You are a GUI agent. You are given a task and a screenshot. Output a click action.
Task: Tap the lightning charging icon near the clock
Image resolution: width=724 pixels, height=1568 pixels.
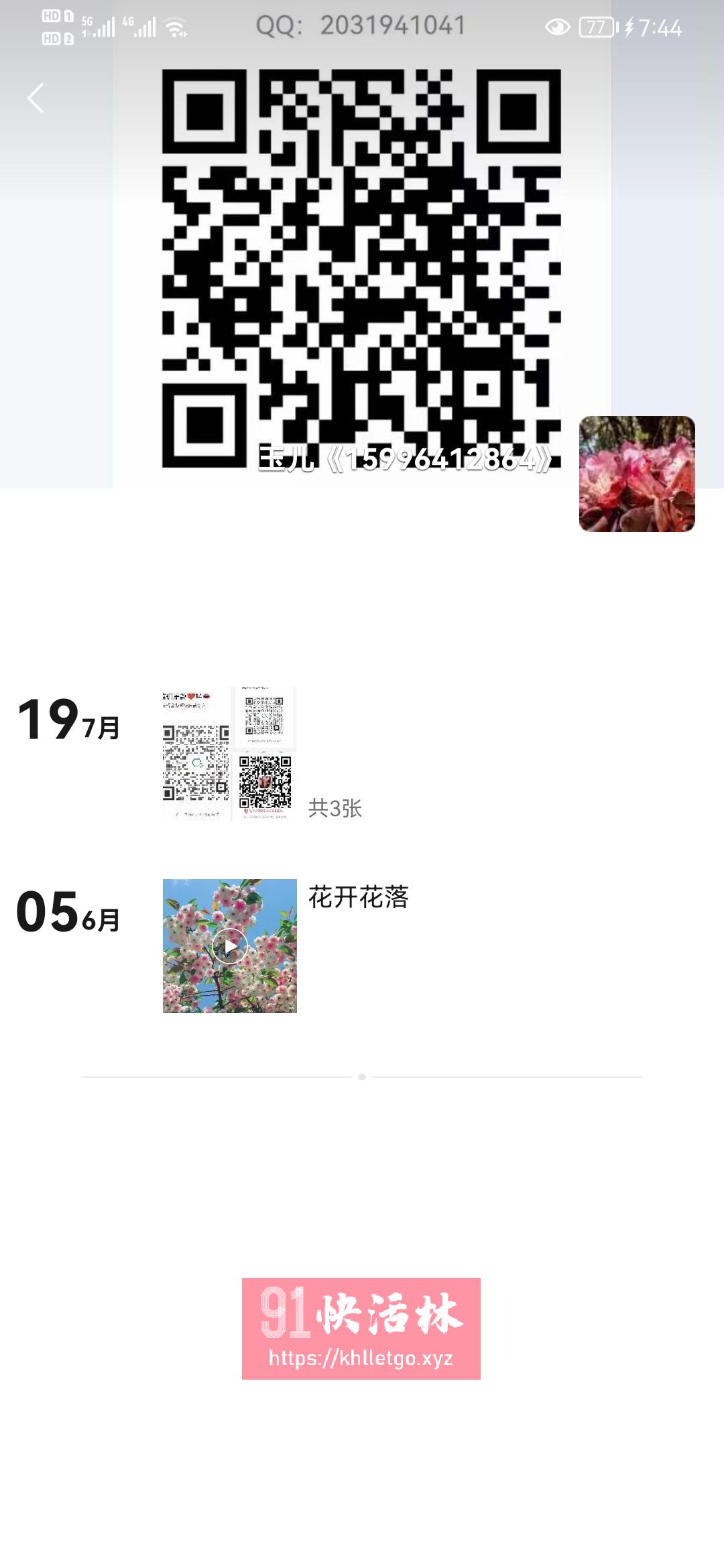coord(629,25)
